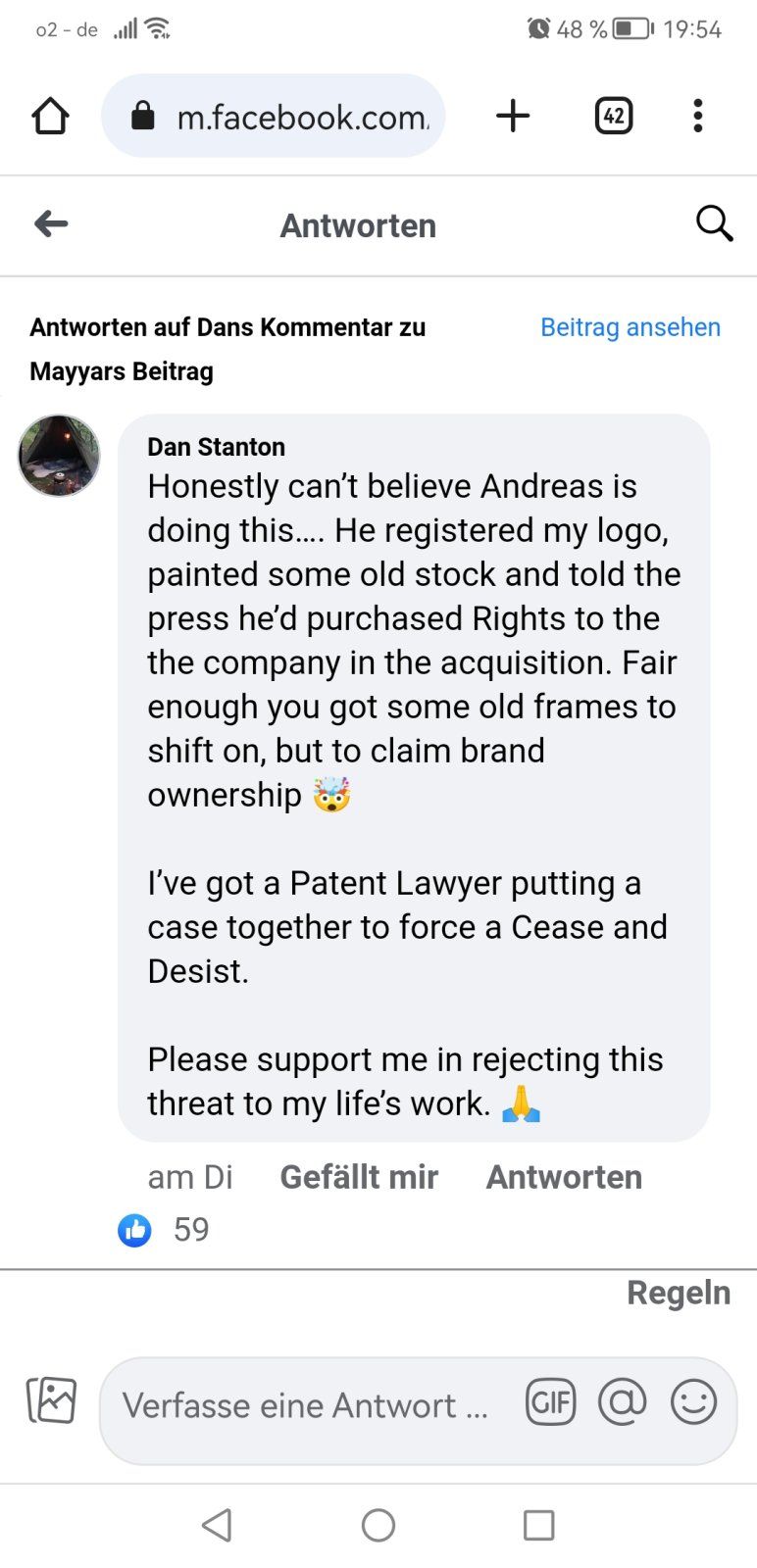
Task: Focus the Verfasse eine Antwort field
Action: coord(305,1406)
